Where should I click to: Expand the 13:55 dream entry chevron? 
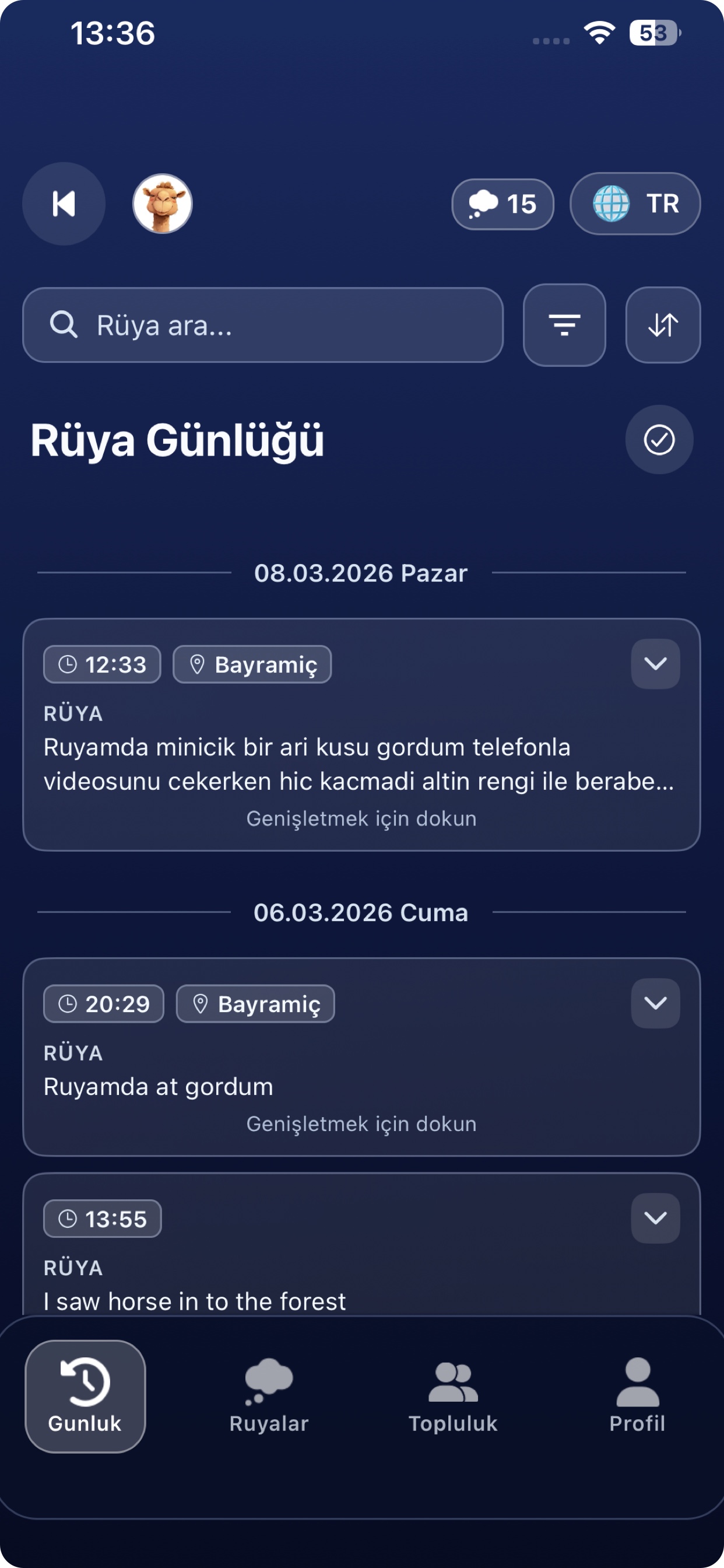point(655,1218)
